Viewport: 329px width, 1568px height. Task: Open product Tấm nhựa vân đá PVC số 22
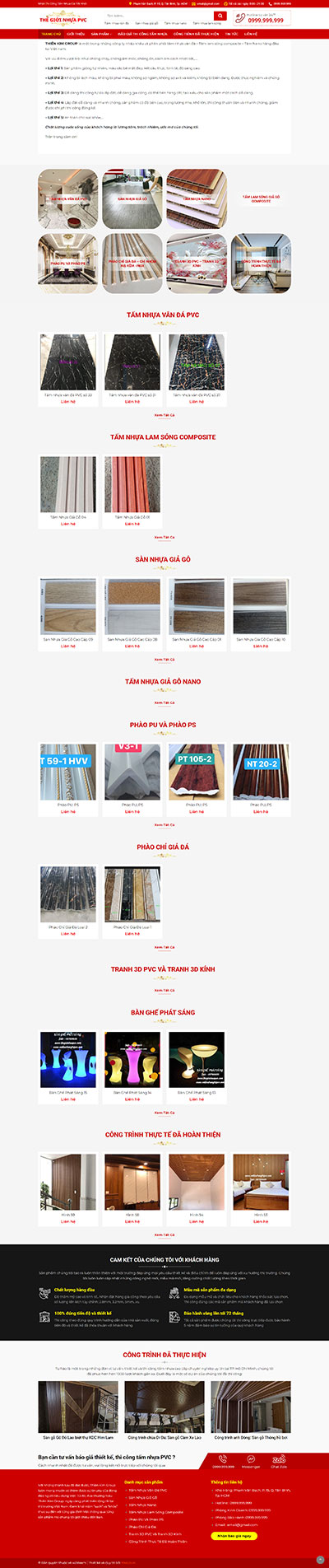tap(67, 368)
